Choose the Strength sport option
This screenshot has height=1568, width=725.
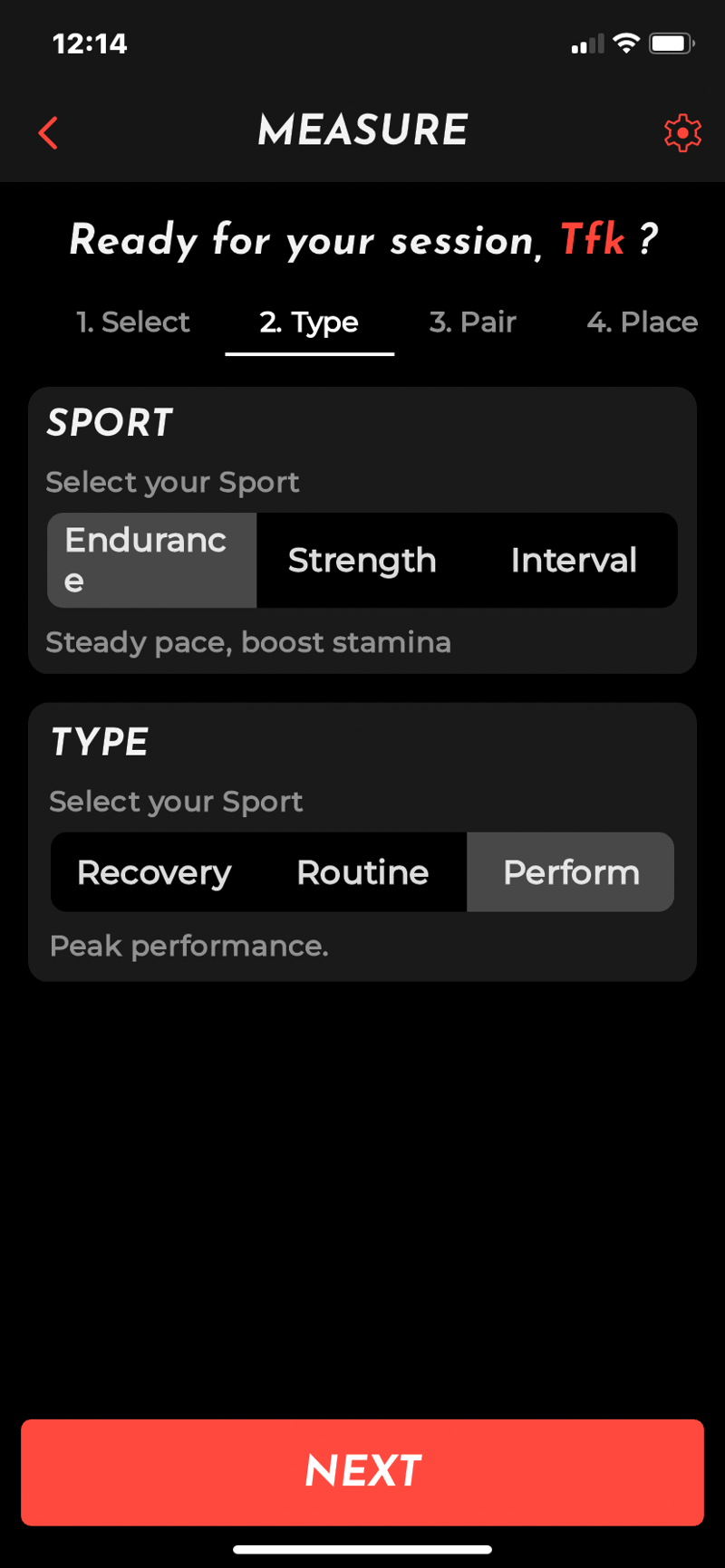click(x=362, y=560)
